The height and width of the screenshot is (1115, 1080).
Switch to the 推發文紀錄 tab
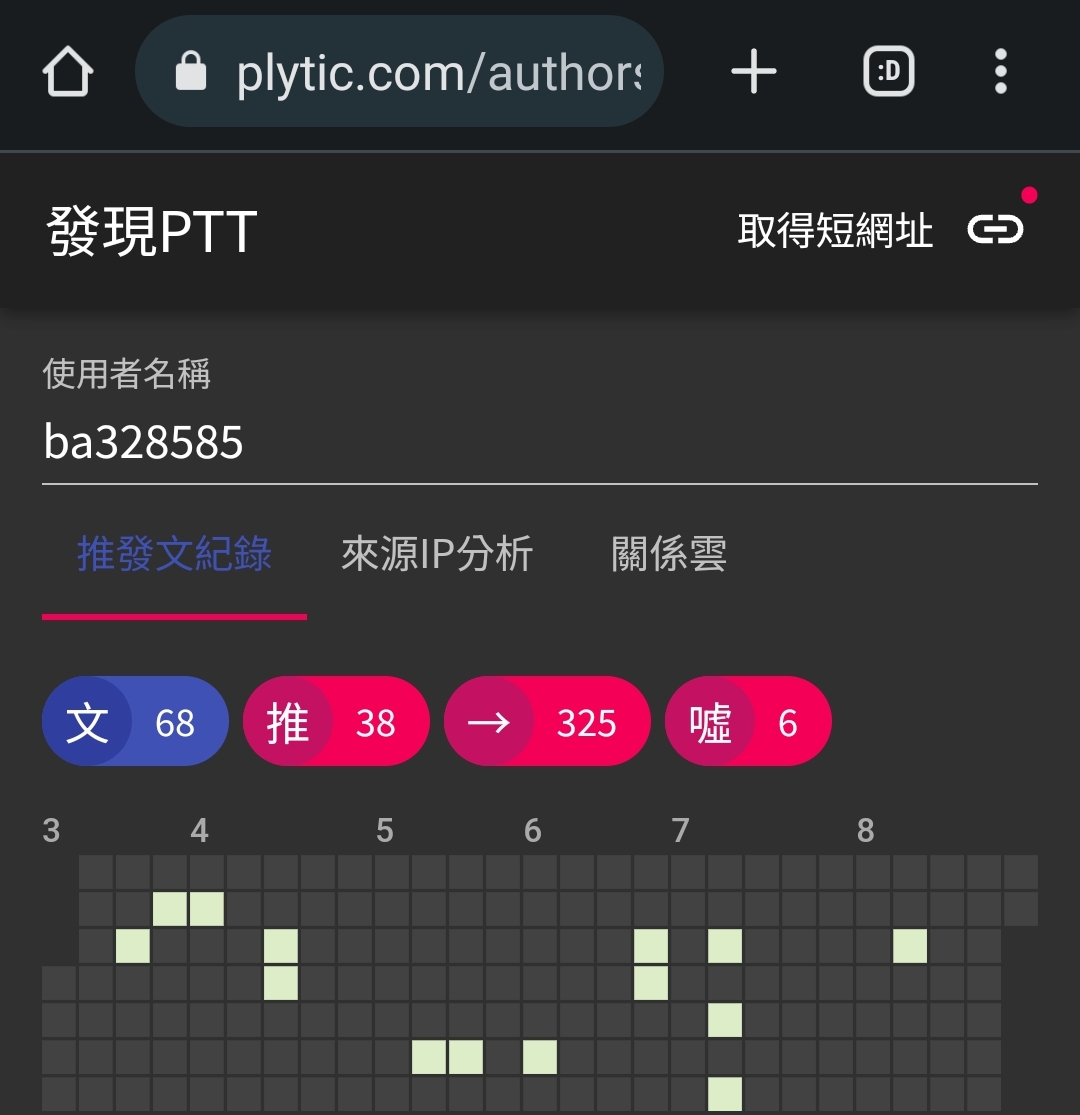[x=174, y=554]
